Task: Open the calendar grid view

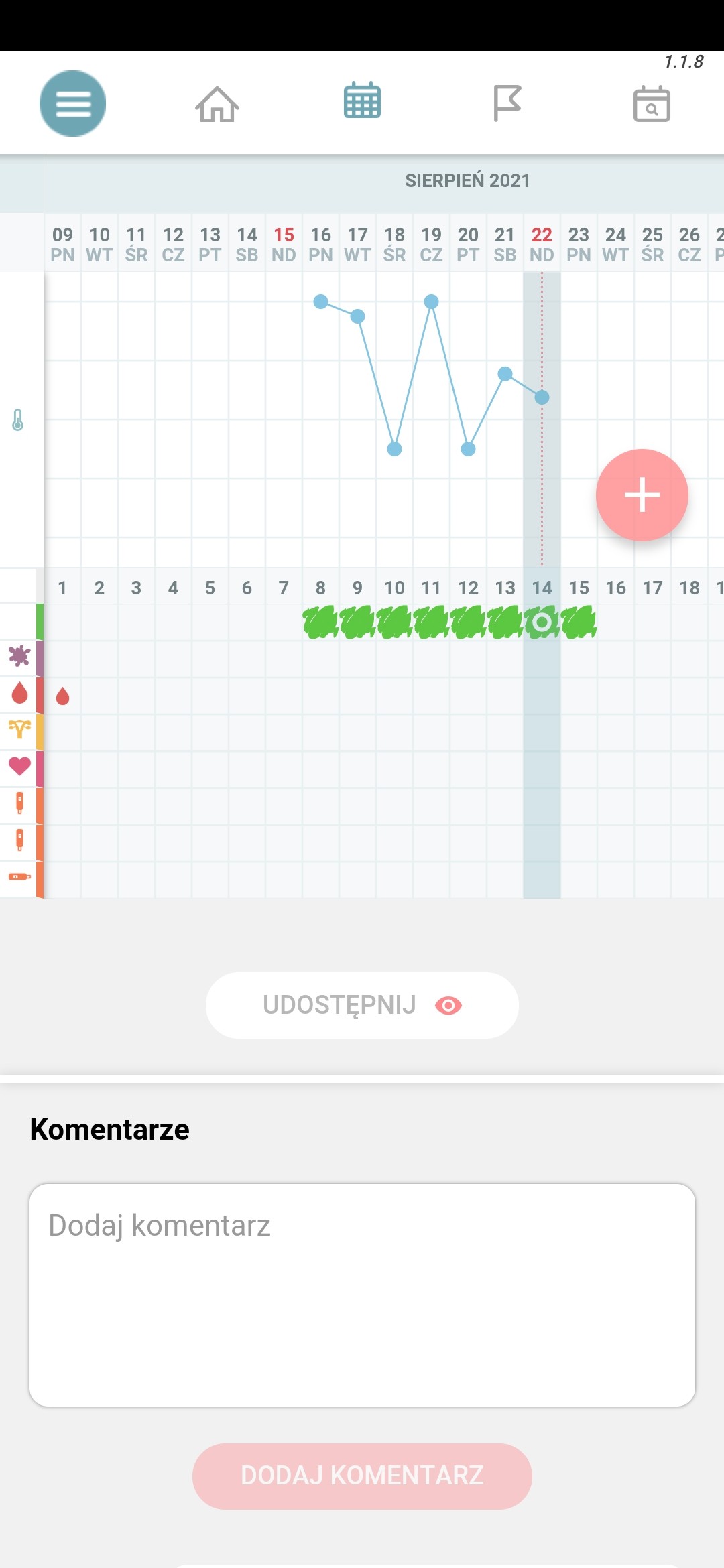Action: pos(362,102)
